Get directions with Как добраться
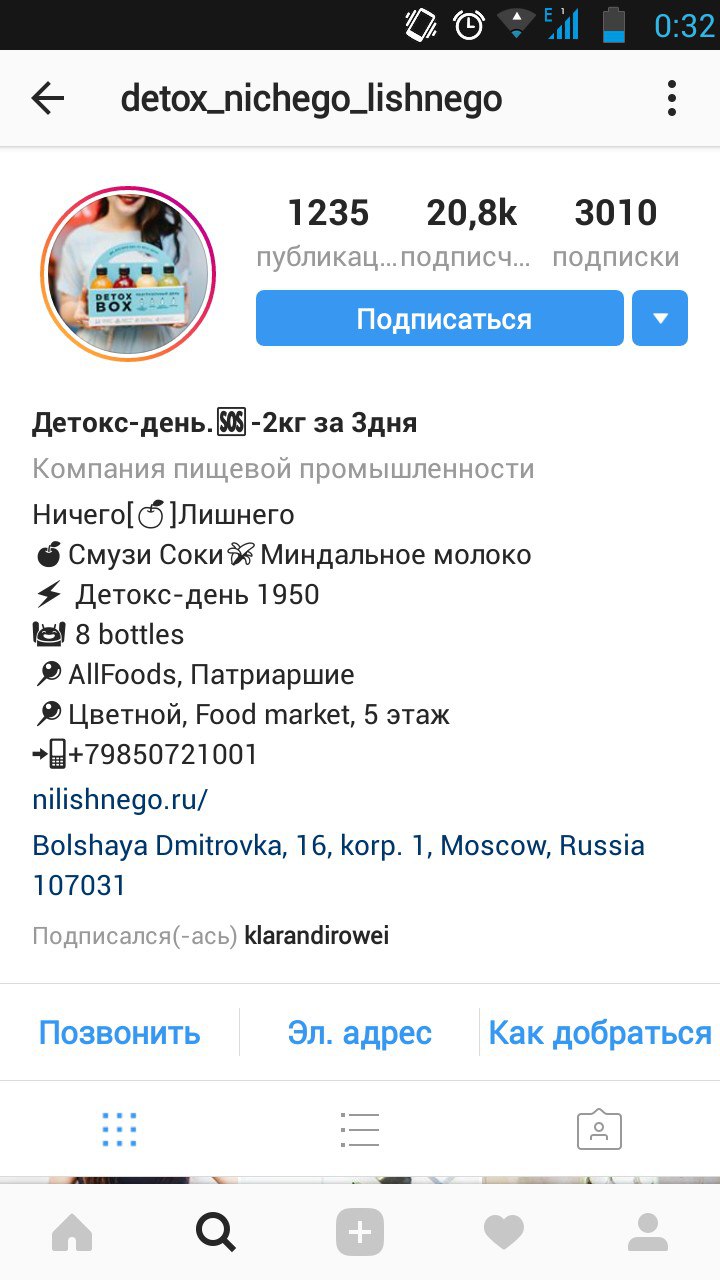 (600, 1033)
